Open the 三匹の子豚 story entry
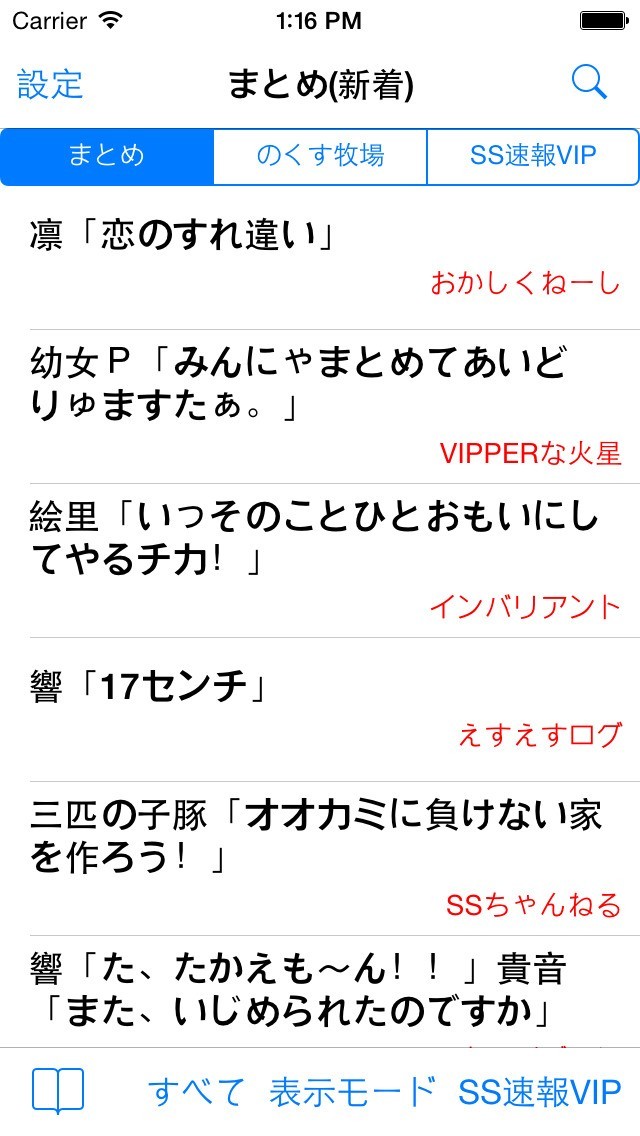This screenshot has height=1136, width=640. (320, 857)
